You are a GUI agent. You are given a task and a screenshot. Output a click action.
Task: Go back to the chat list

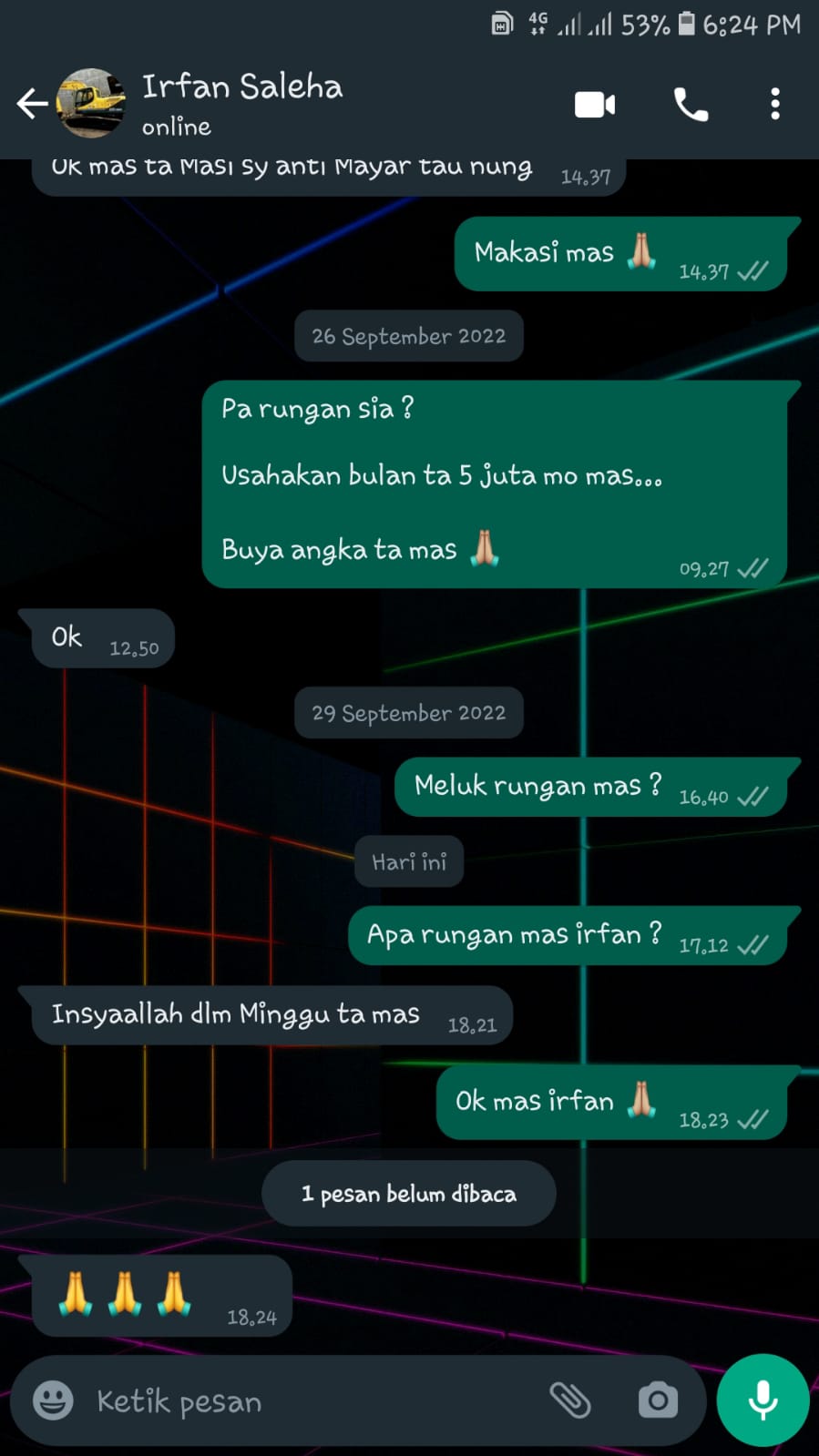[x=31, y=104]
